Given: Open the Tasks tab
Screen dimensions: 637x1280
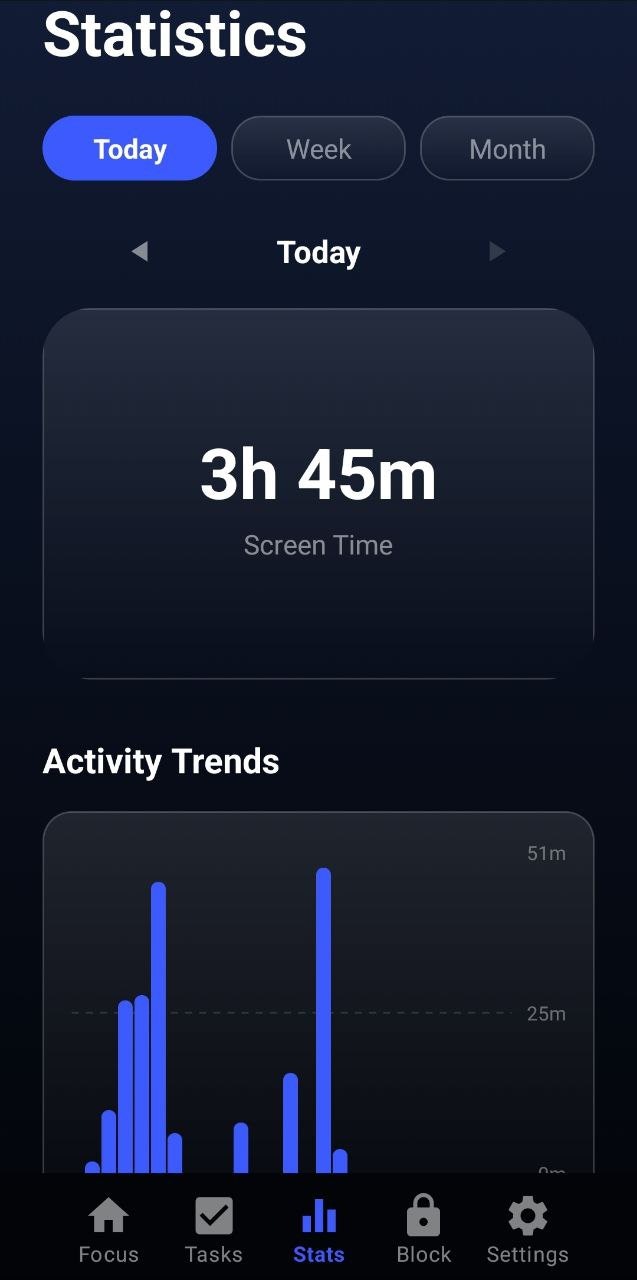Looking at the screenshot, I should [213, 1230].
